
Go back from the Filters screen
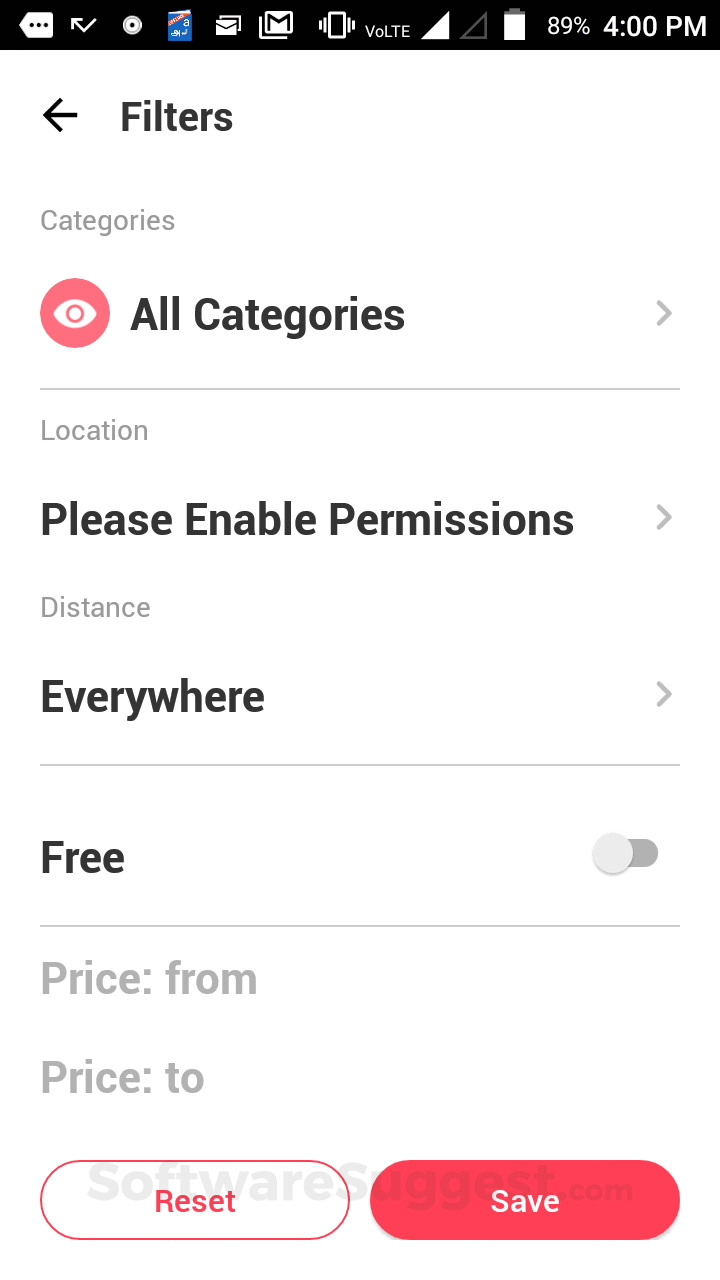60,116
